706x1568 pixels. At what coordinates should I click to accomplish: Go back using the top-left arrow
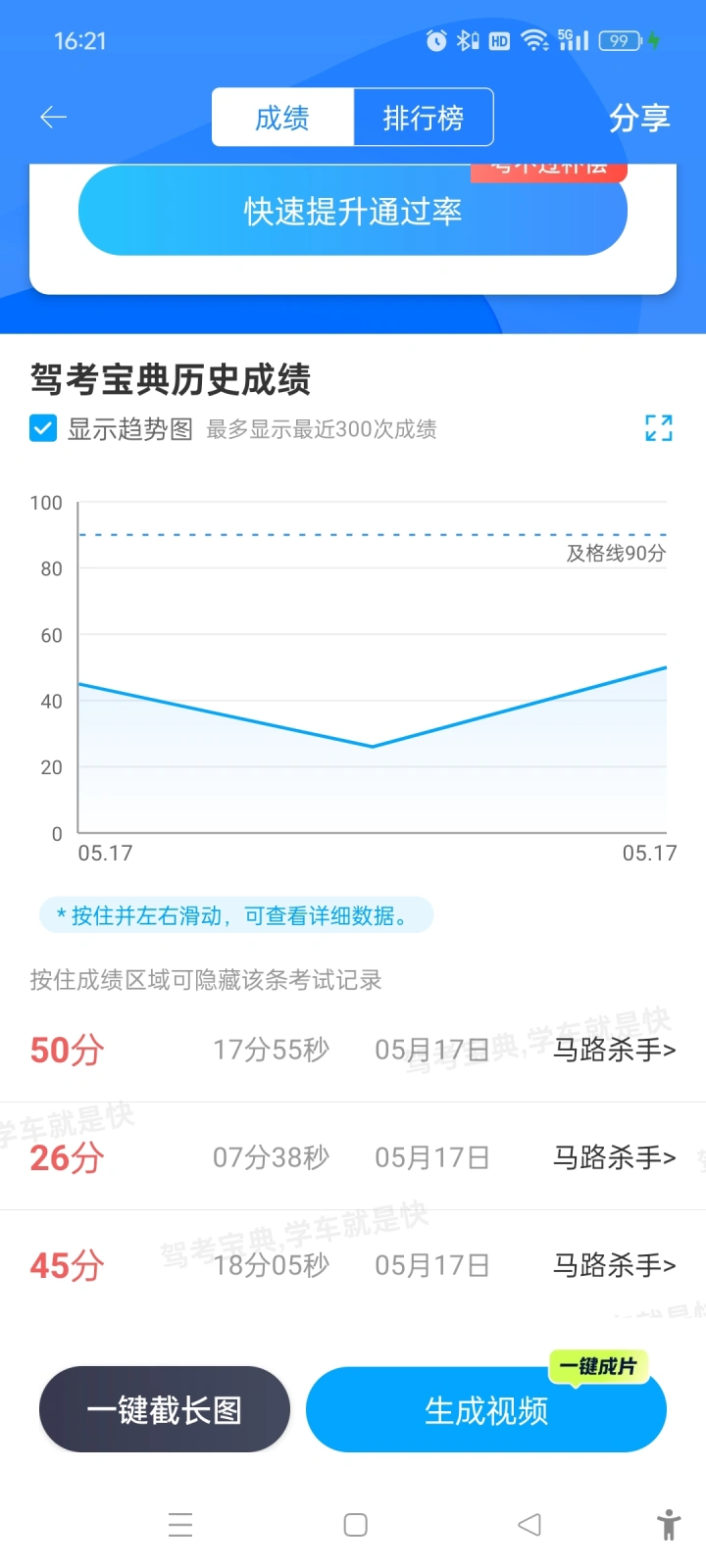(x=53, y=118)
